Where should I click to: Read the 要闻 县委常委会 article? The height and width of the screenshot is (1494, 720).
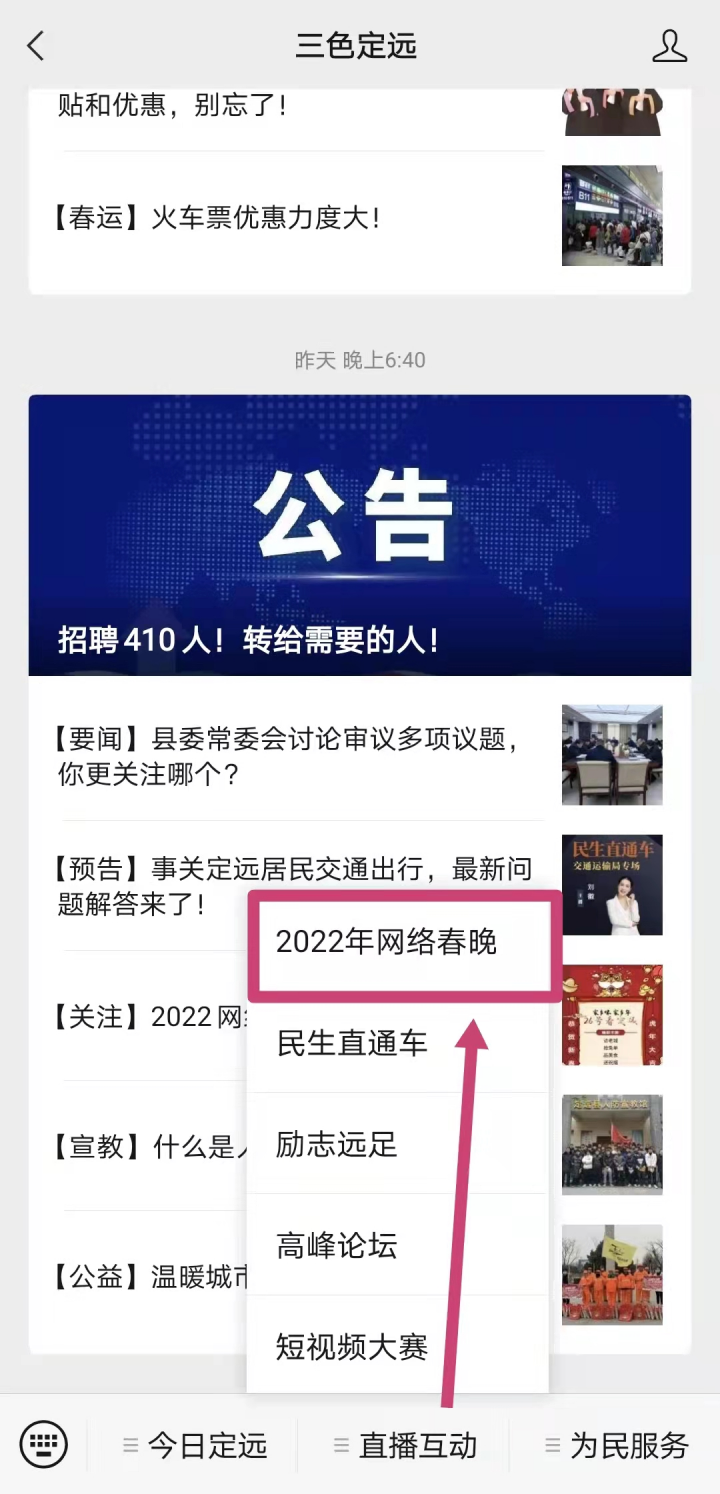pos(290,755)
